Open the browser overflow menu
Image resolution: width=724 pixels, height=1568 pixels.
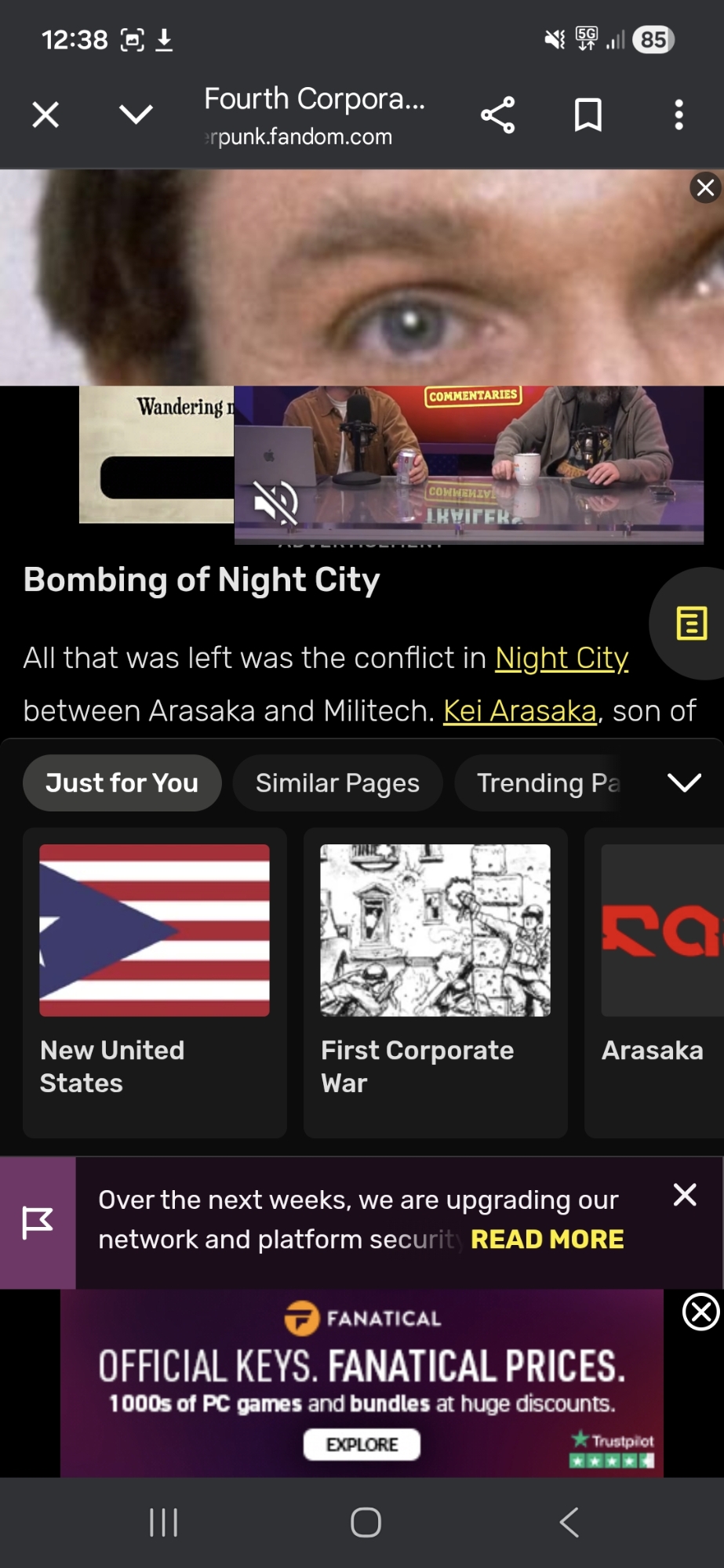679,115
